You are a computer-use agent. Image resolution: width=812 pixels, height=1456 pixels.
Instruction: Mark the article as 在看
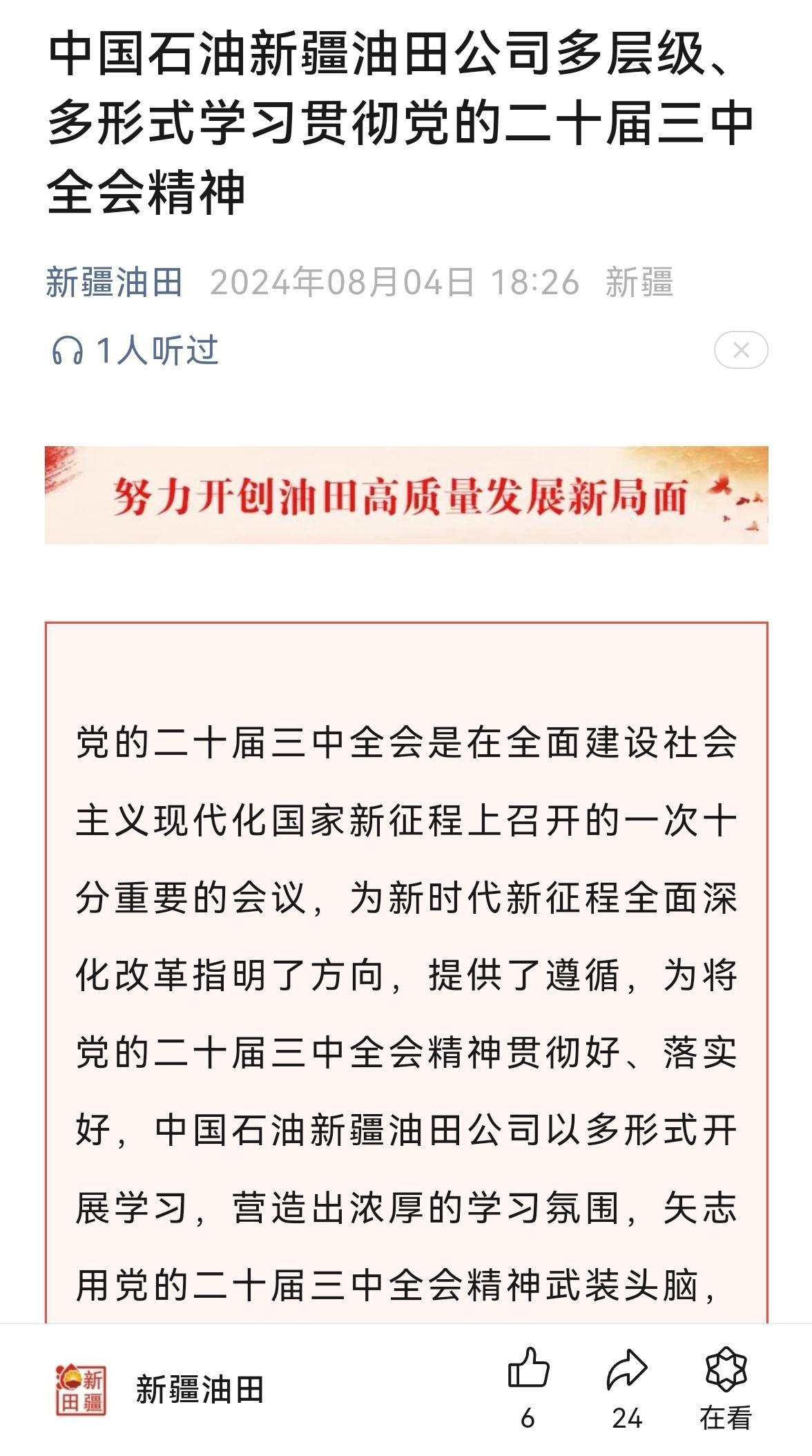coord(726,1369)
